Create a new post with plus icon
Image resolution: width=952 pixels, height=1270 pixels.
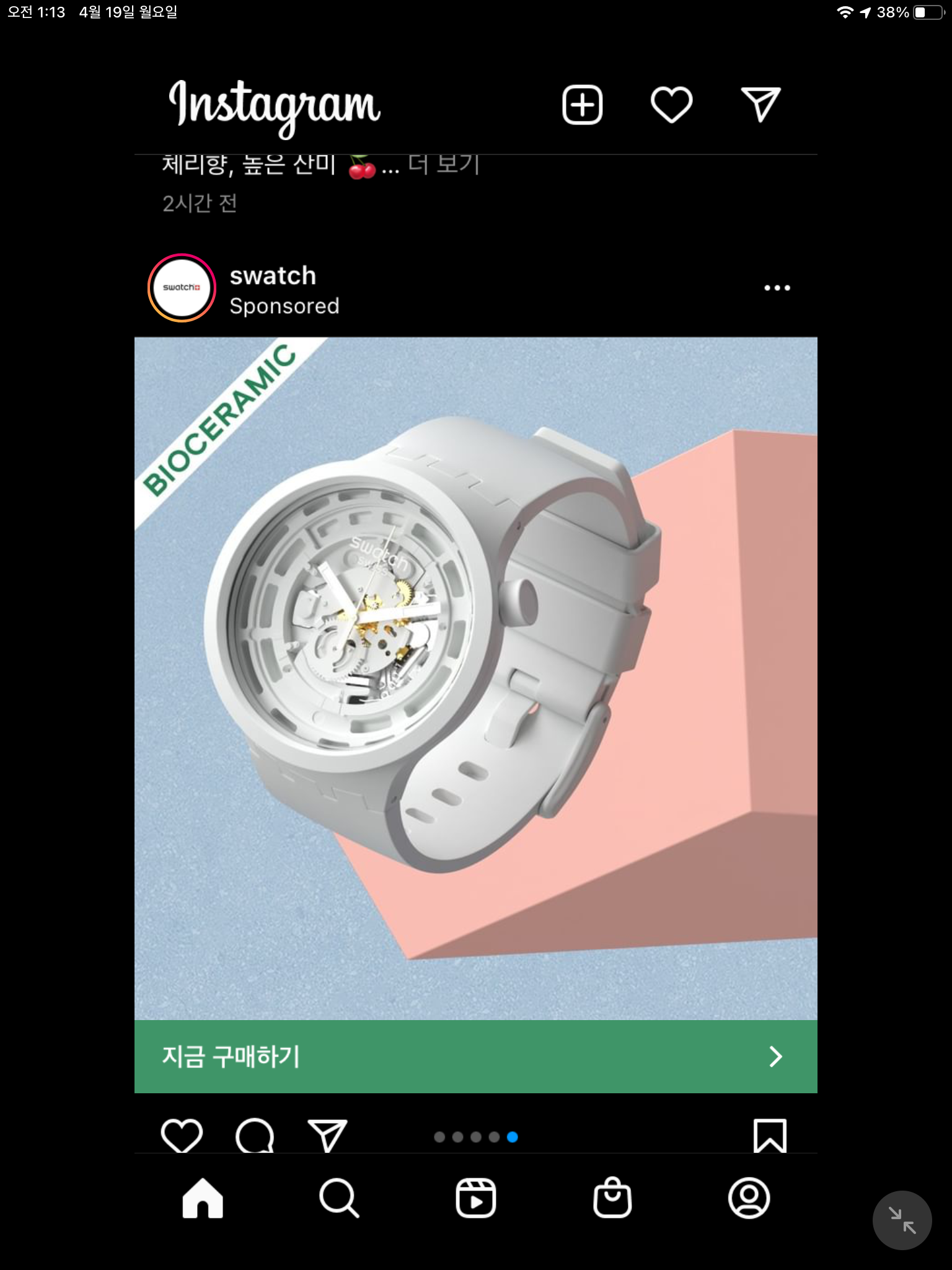(582, 105)
